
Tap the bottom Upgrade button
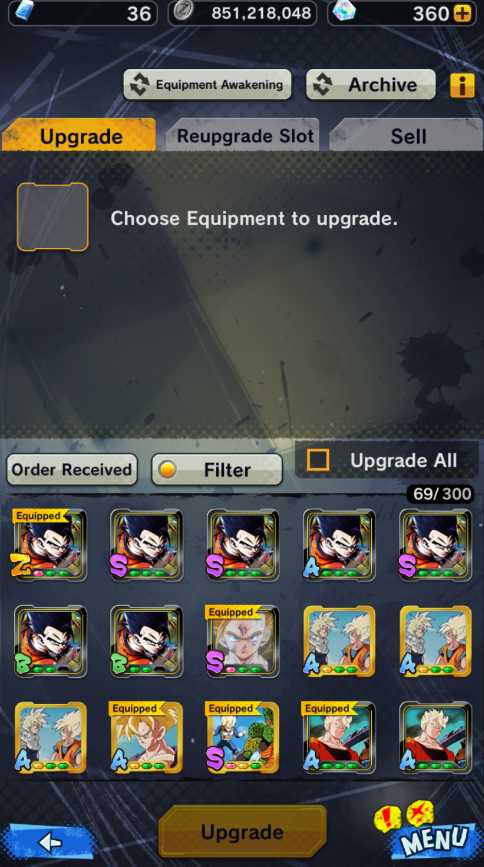[242, 832]
